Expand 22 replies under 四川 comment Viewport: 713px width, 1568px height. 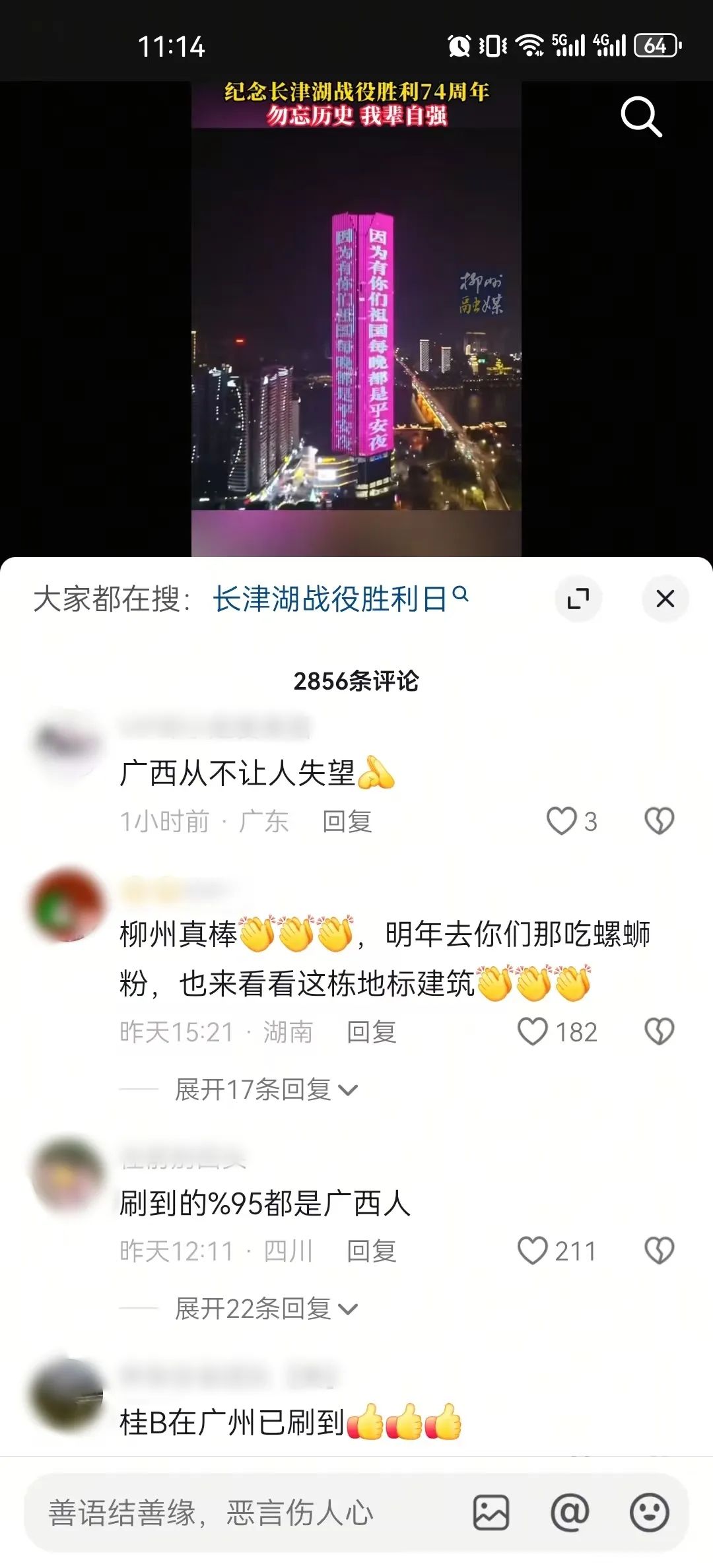pyautogui.click(x=265, y=1309)
